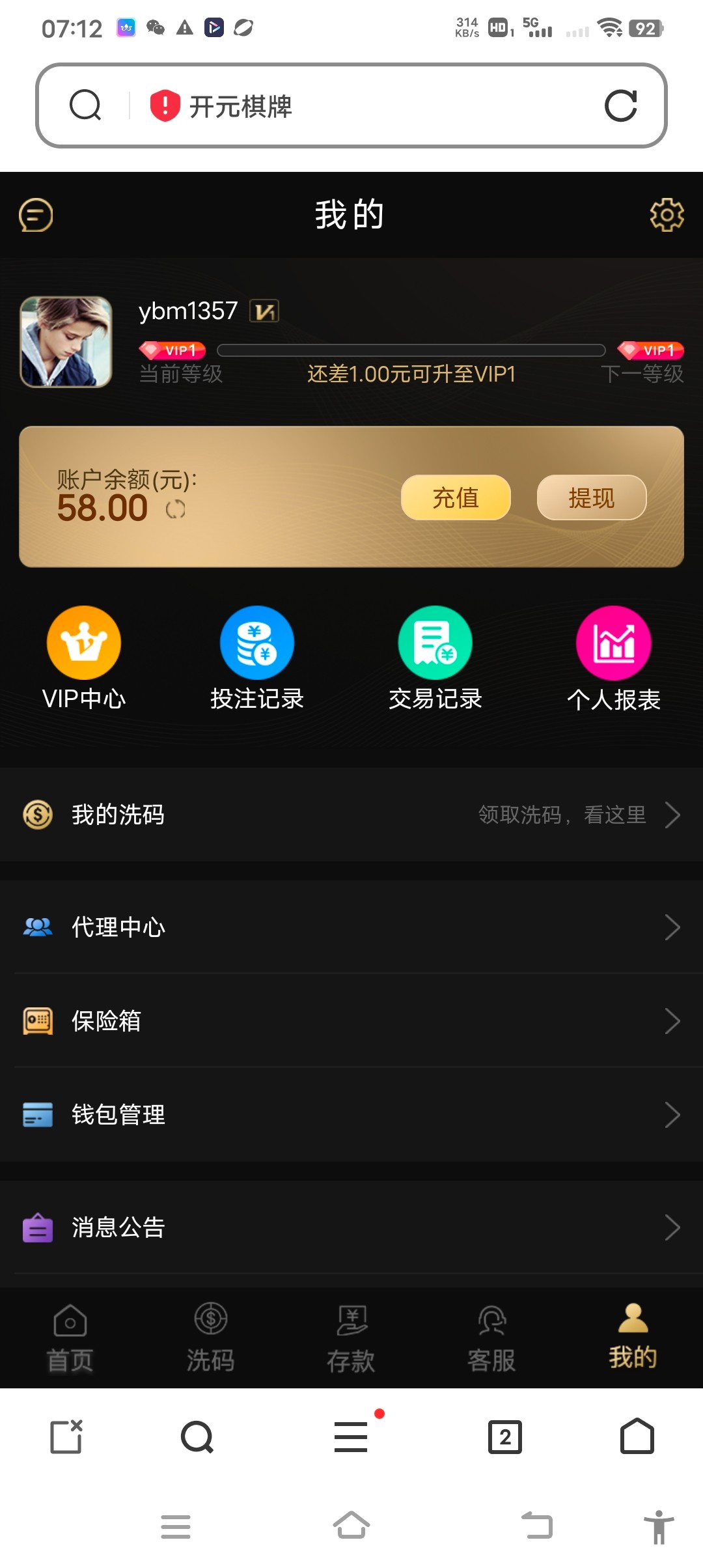Reload the page in the browser

click(x=620, y=106)
